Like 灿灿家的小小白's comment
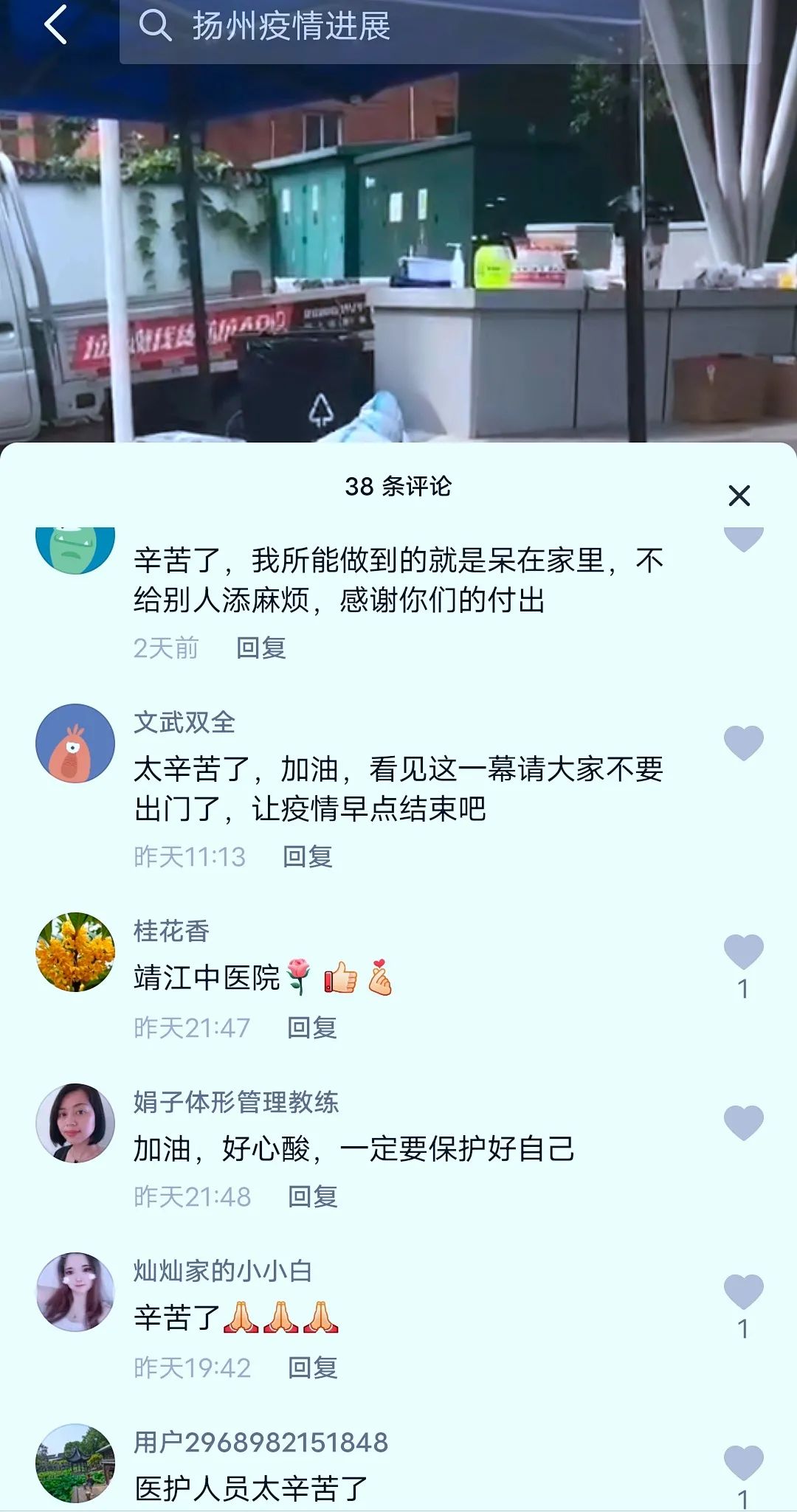 tap(743, 1291)
